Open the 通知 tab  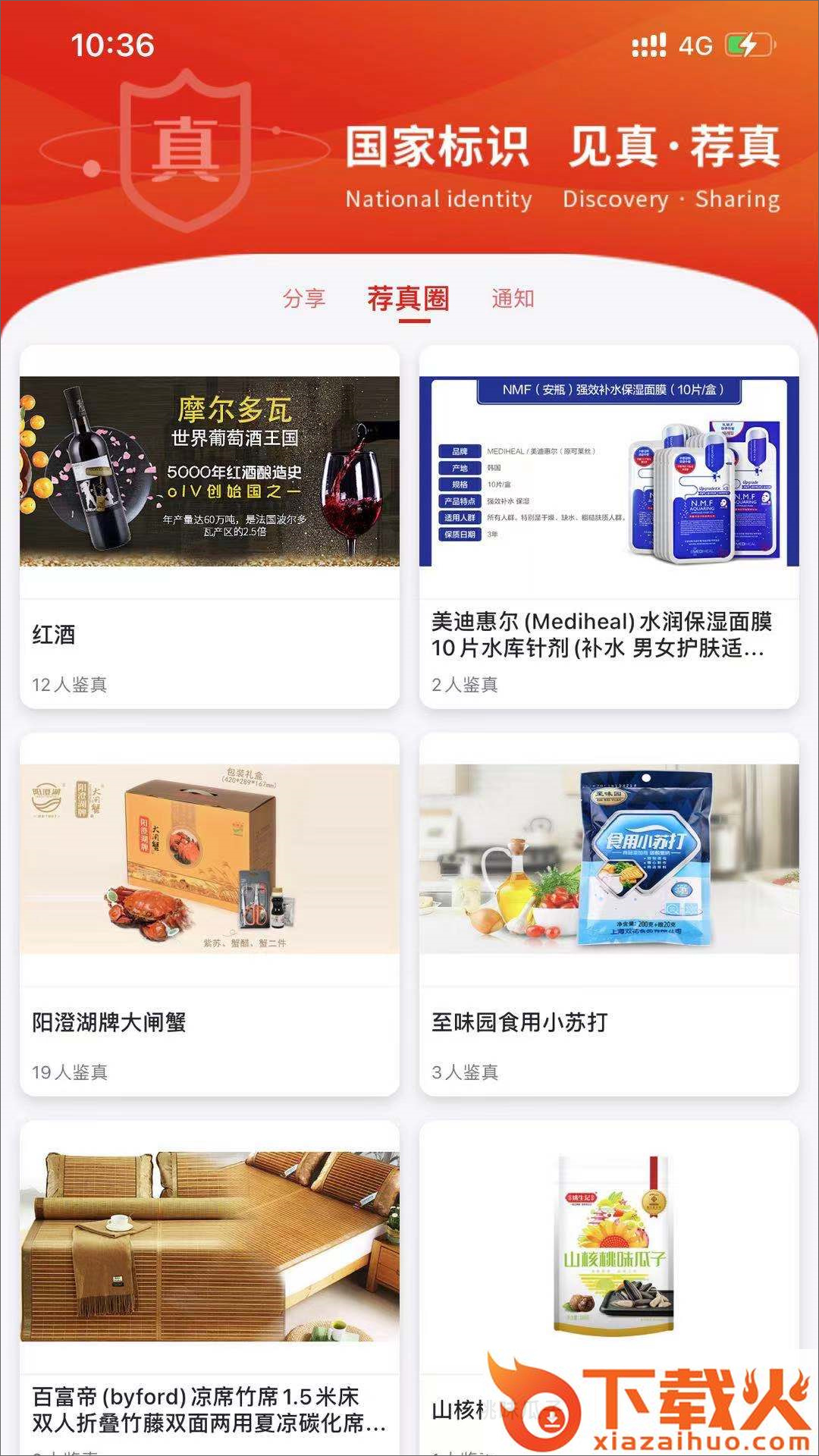click(513, 299)
